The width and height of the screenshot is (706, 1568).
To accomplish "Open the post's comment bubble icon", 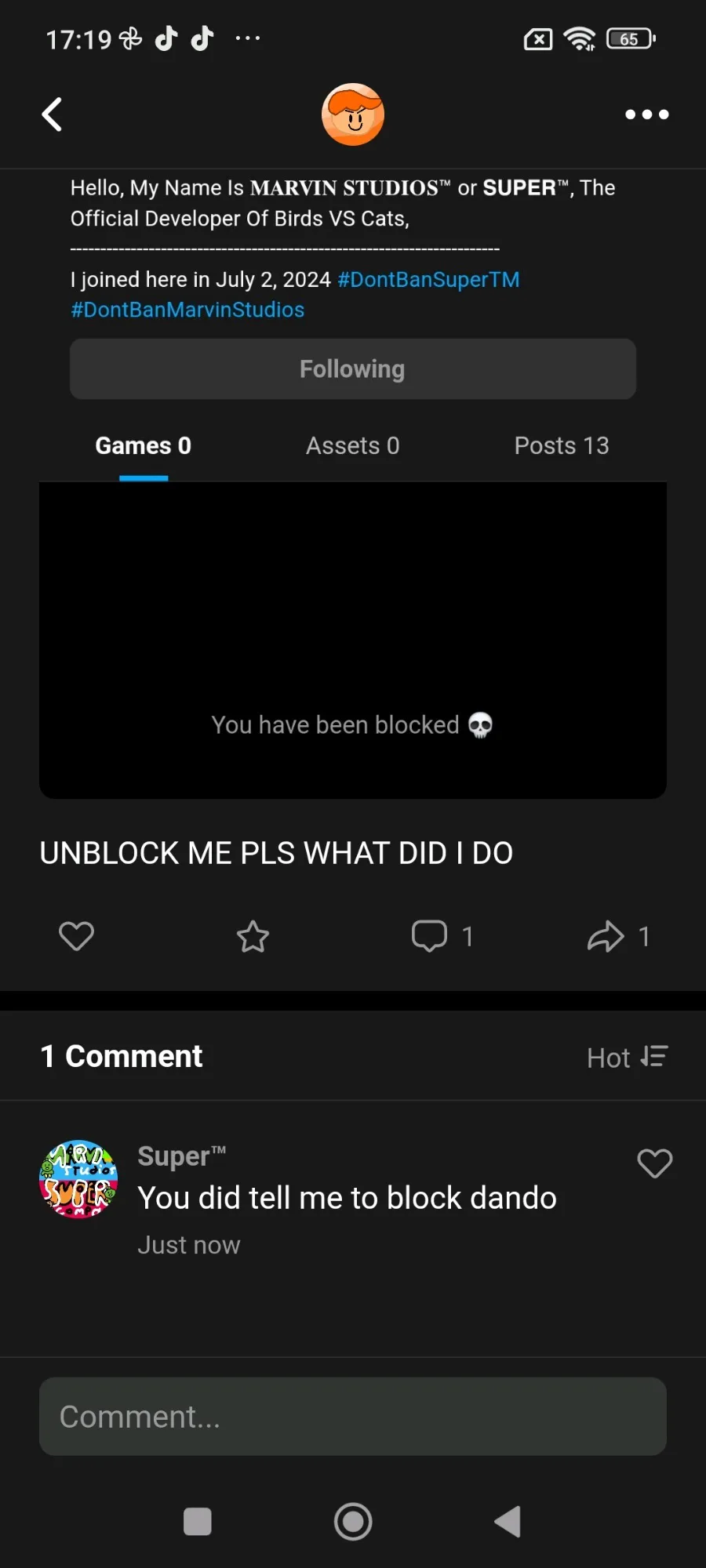I will (429, 936).
